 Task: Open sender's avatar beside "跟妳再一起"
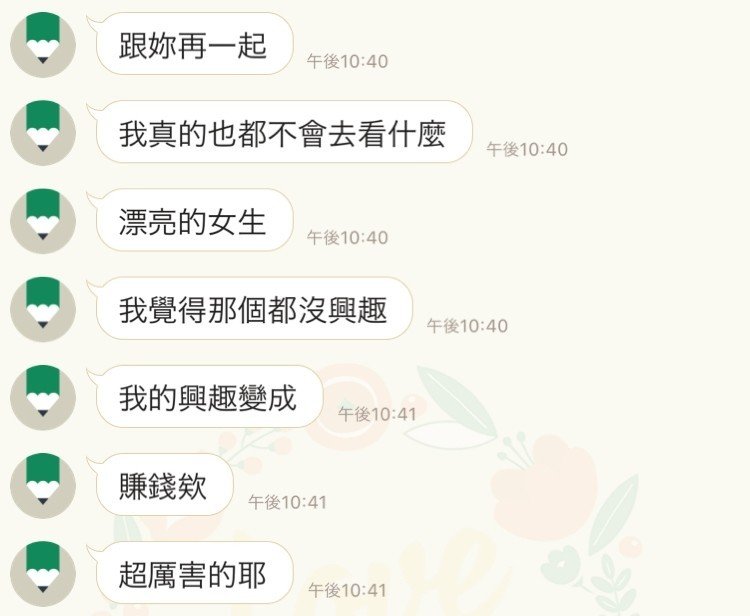(43, 45)
